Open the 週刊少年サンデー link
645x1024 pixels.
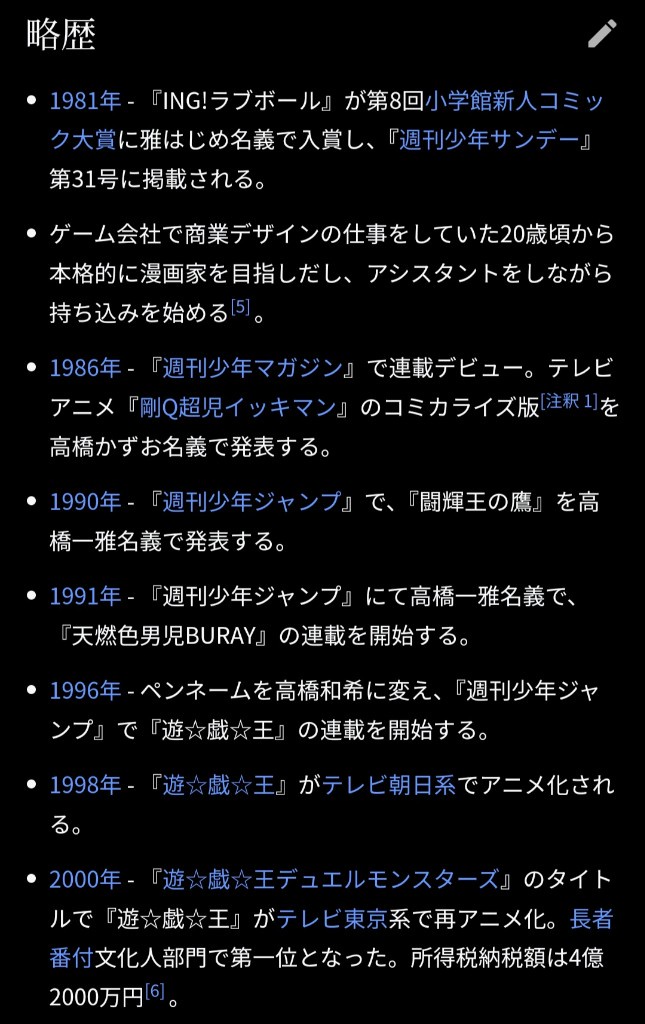(x=489, y=140)
